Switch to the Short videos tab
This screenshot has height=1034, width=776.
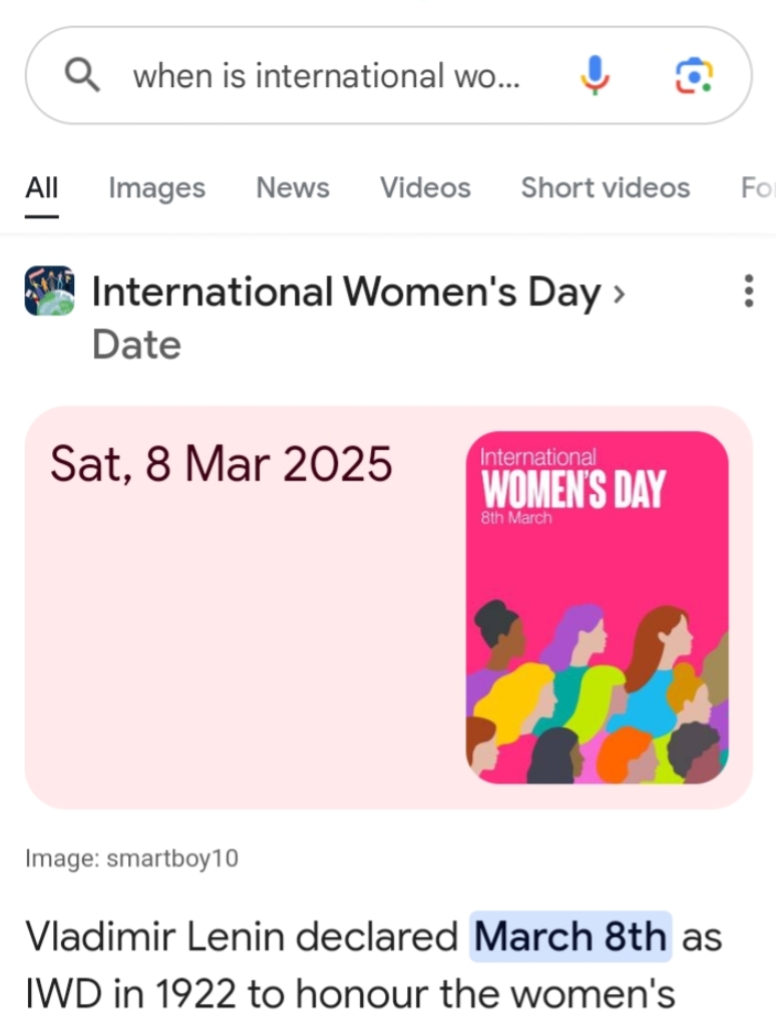click(605, 188)
